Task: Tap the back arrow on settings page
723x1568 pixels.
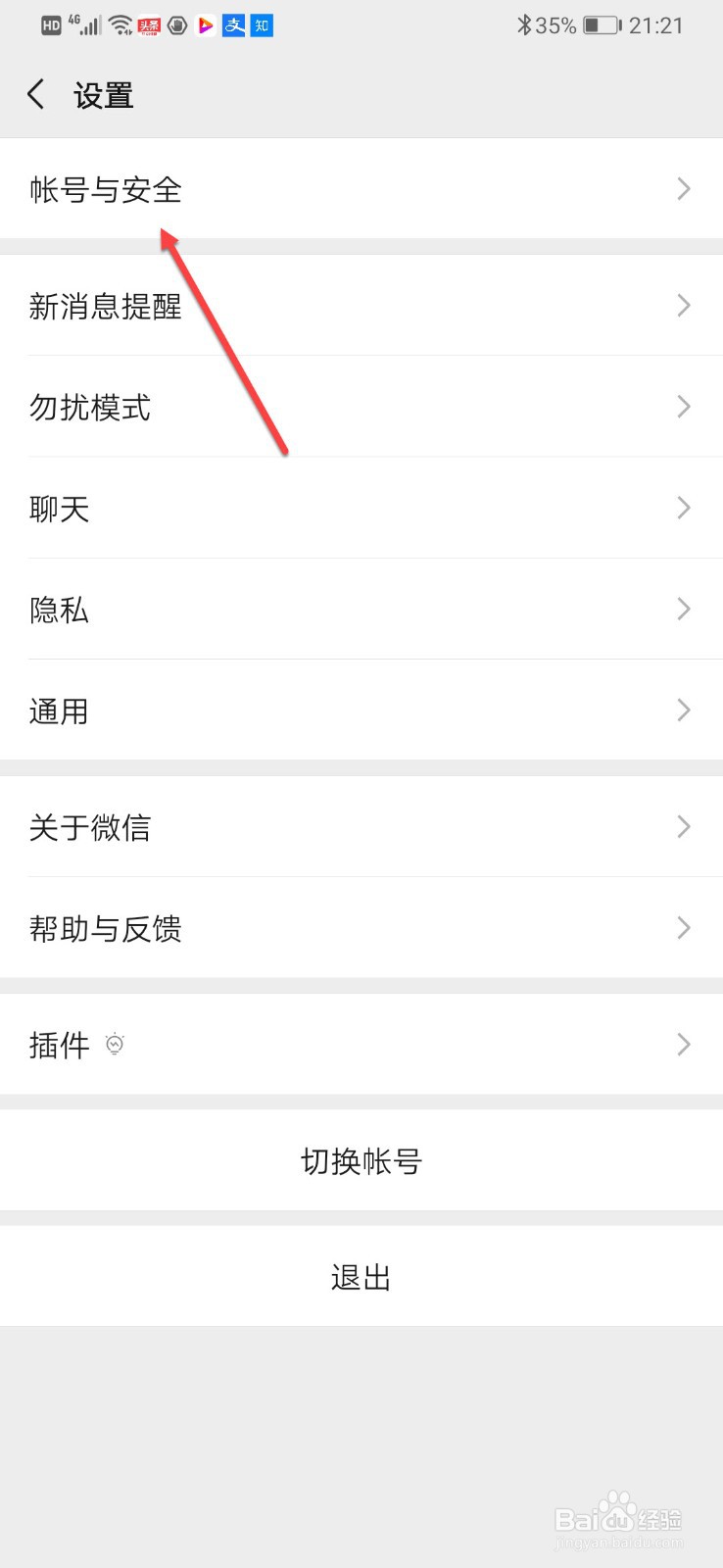Action: (x=35, y=94)
